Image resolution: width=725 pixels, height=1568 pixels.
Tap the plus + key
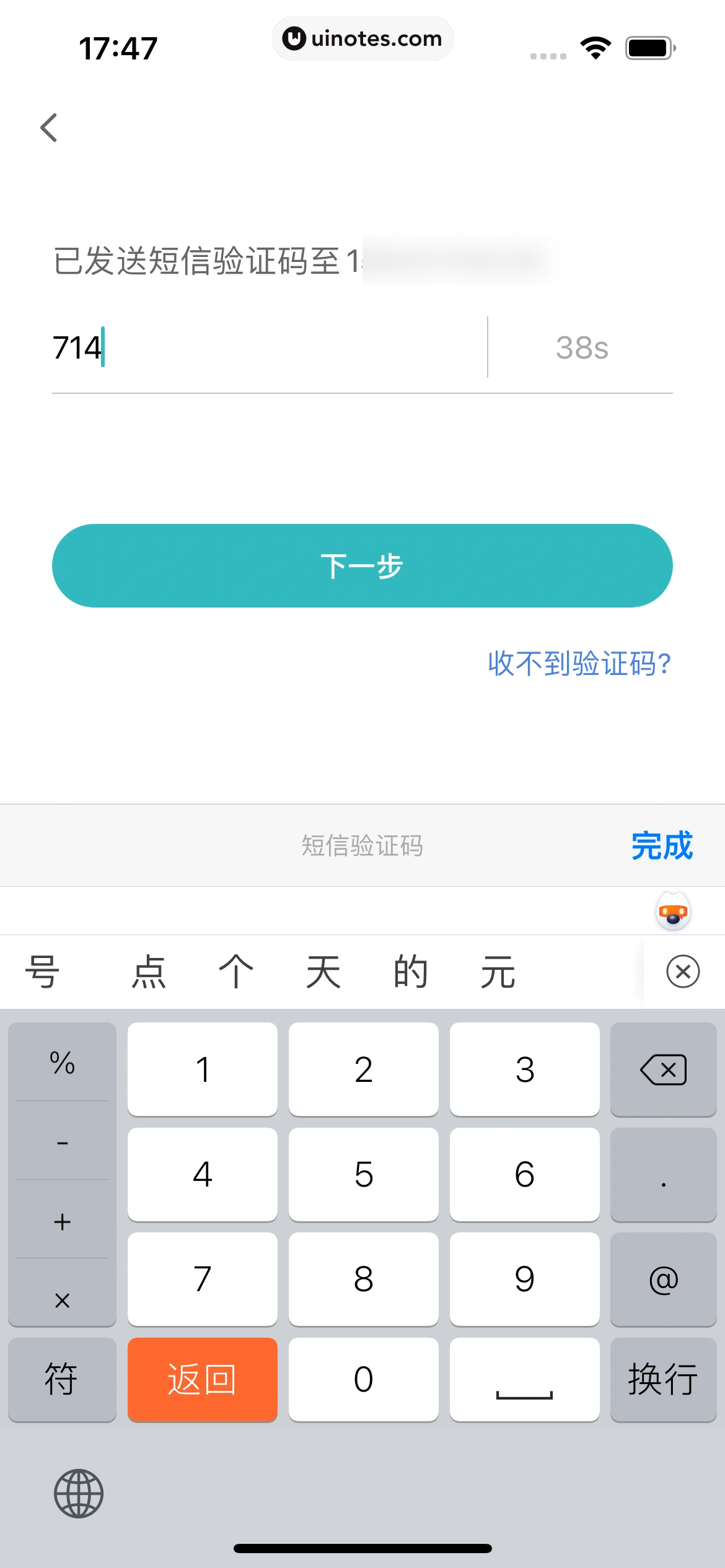[61, 1223]
